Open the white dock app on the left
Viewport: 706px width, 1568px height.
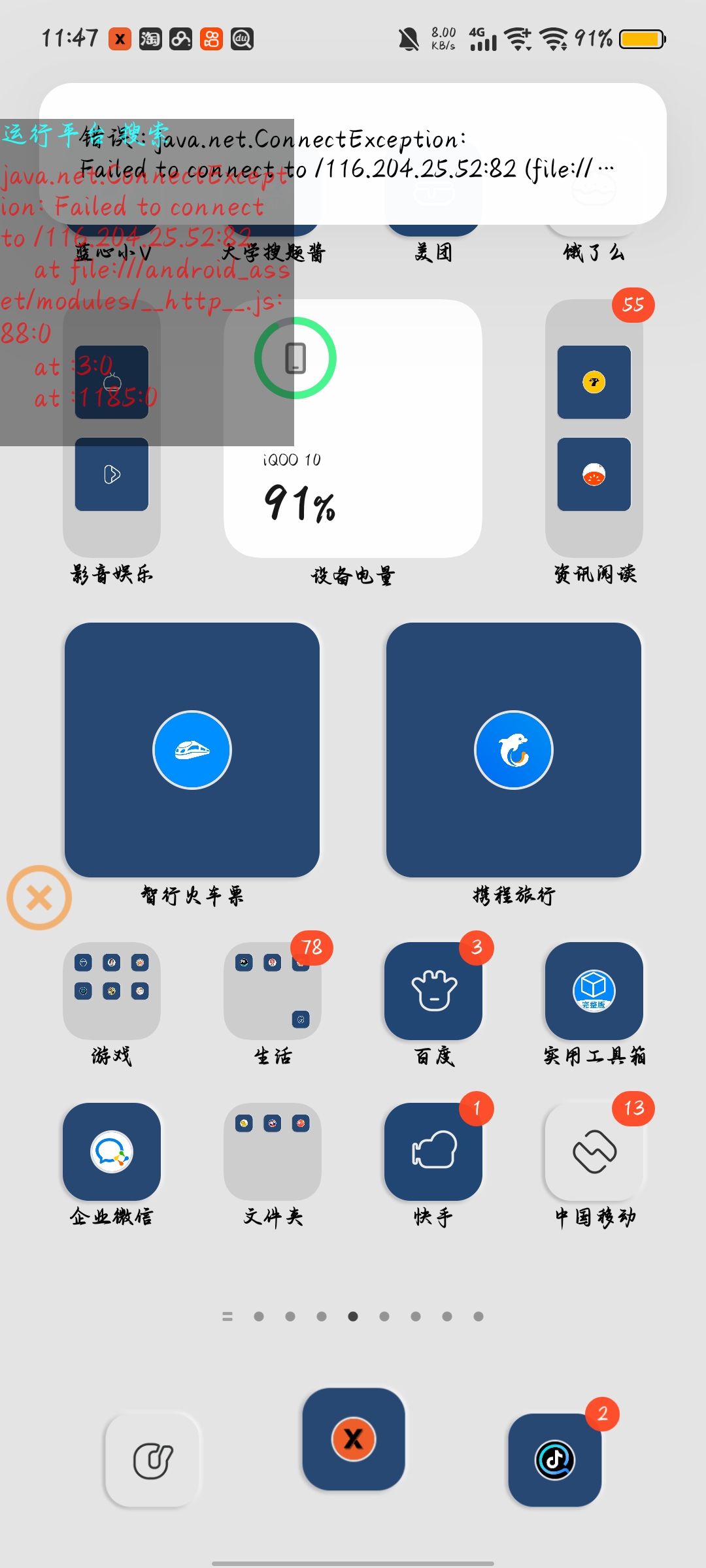point(153,1460)
